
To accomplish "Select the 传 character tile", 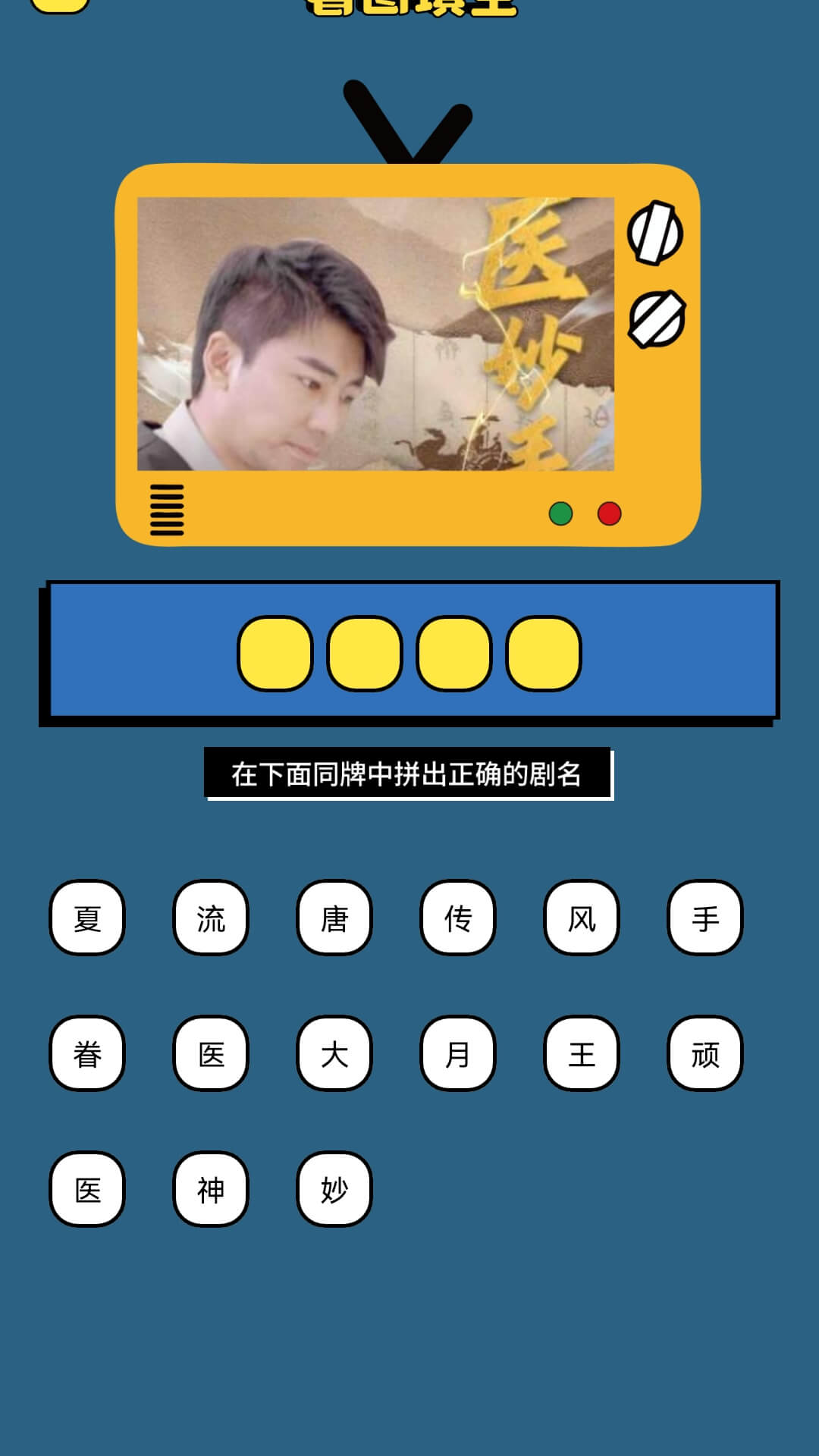I will pos(457,916).
